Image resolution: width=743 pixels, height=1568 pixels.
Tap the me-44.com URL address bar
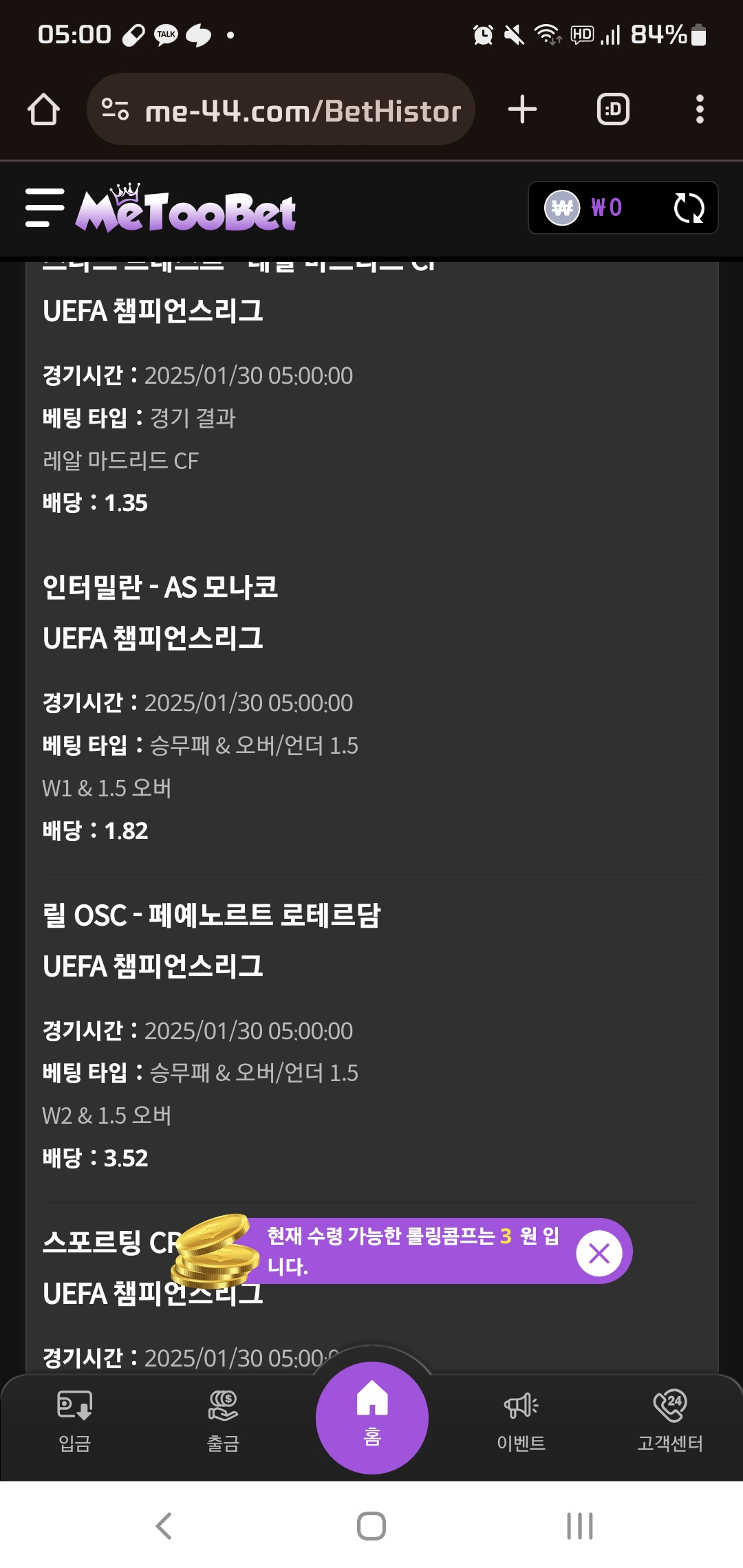tap(282, 110)
